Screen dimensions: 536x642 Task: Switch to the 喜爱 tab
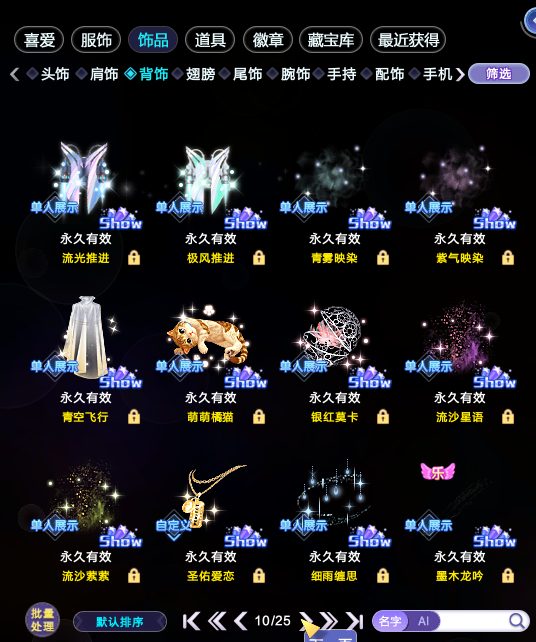coord(39,40)
